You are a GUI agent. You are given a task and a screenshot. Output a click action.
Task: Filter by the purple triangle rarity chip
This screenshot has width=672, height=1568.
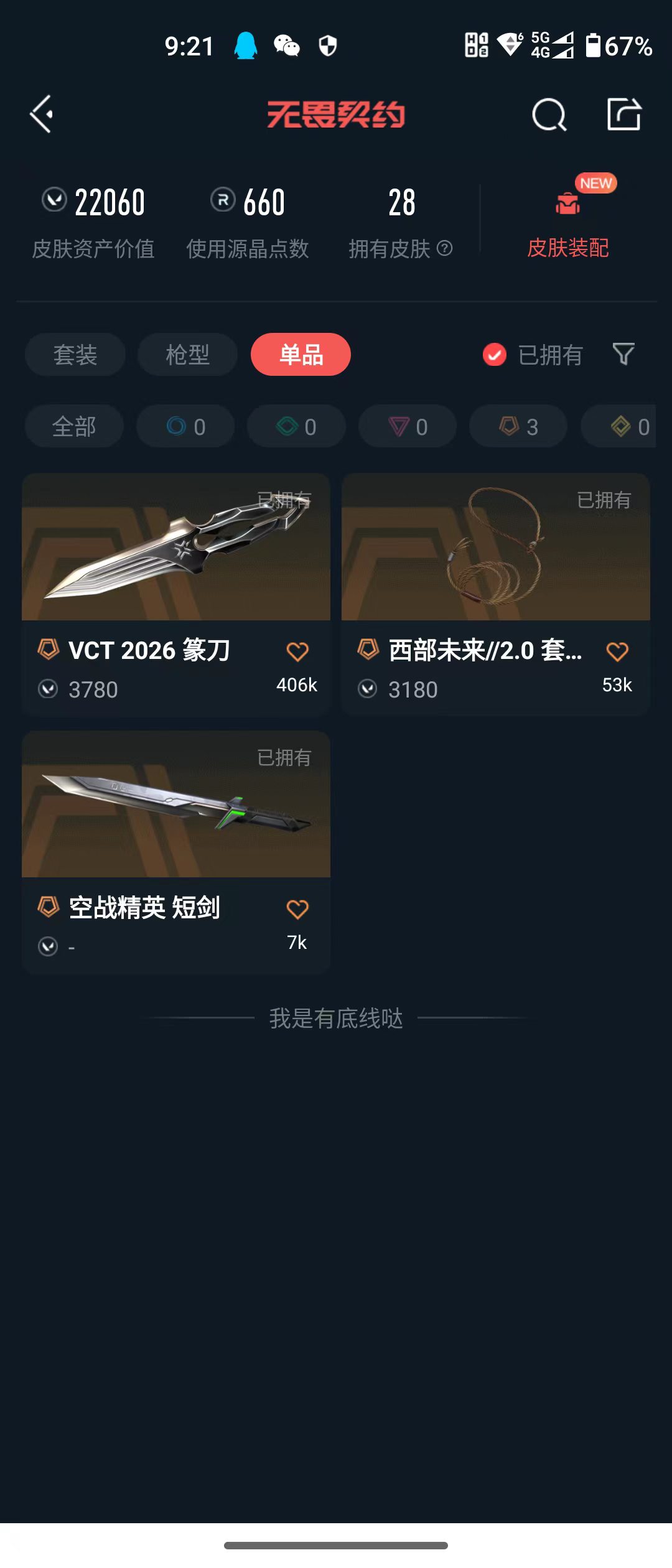tap(408, 426)
